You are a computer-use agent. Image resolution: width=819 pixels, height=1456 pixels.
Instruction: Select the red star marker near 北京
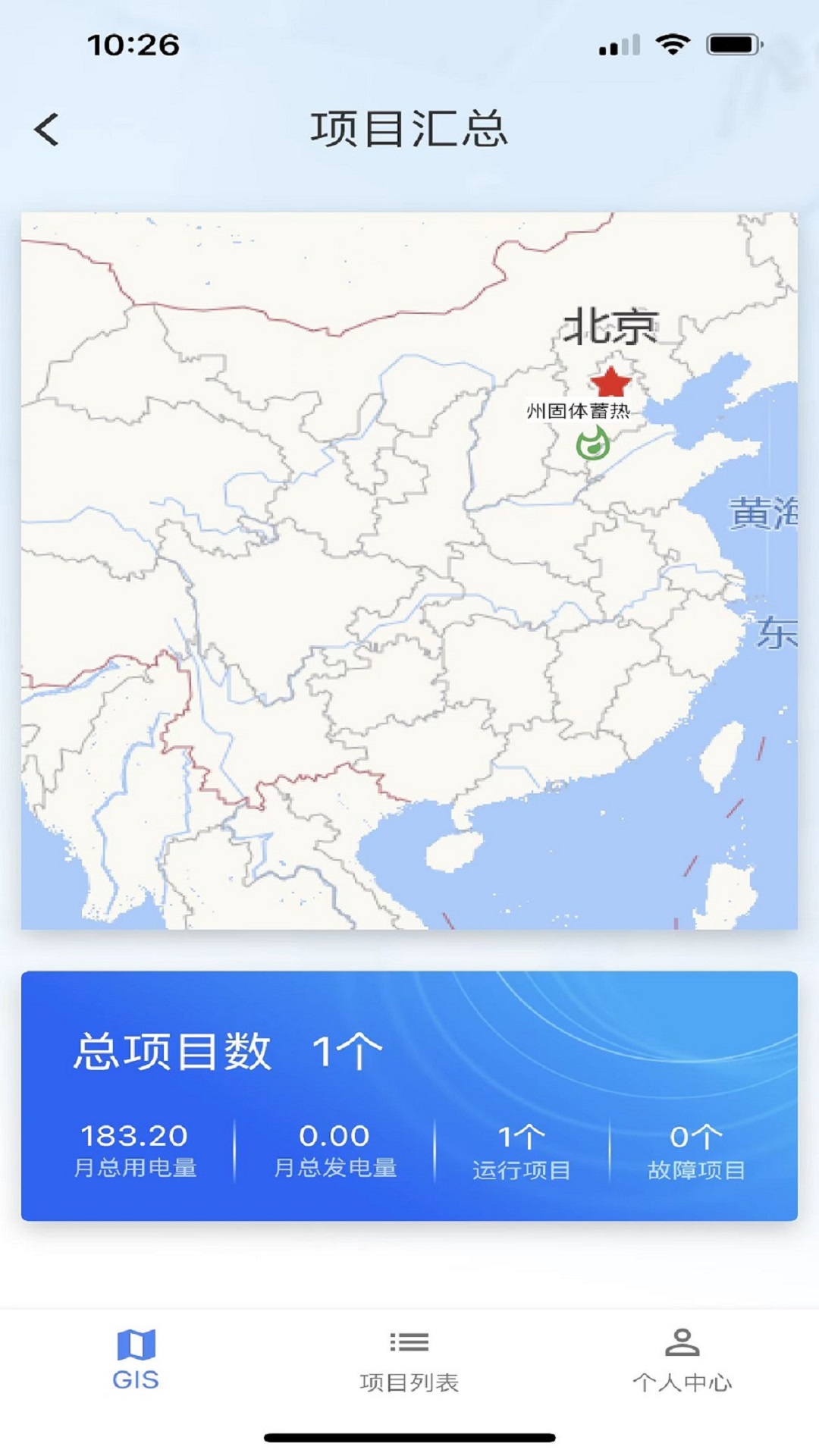pos(611,381)
